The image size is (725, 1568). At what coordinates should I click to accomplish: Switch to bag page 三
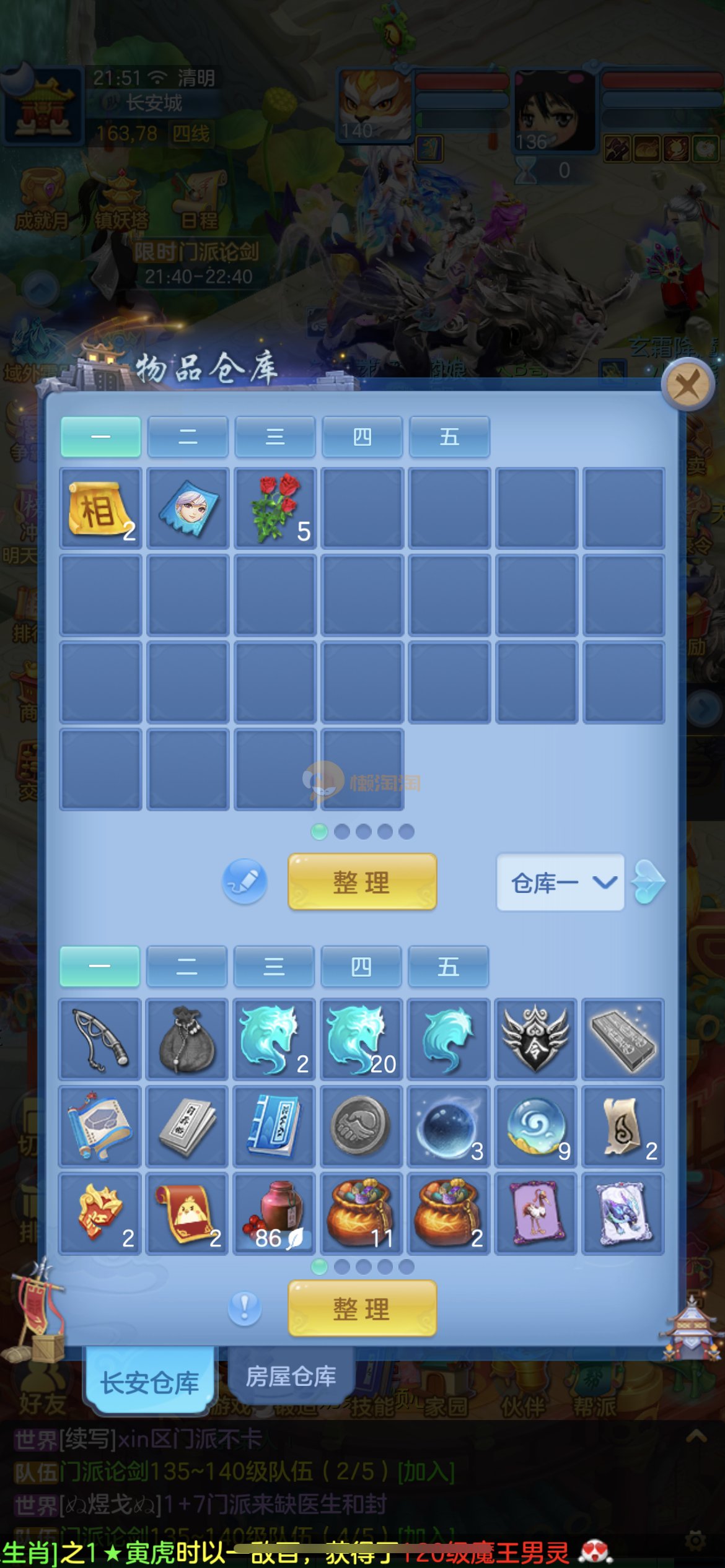(x=274, y=966)
